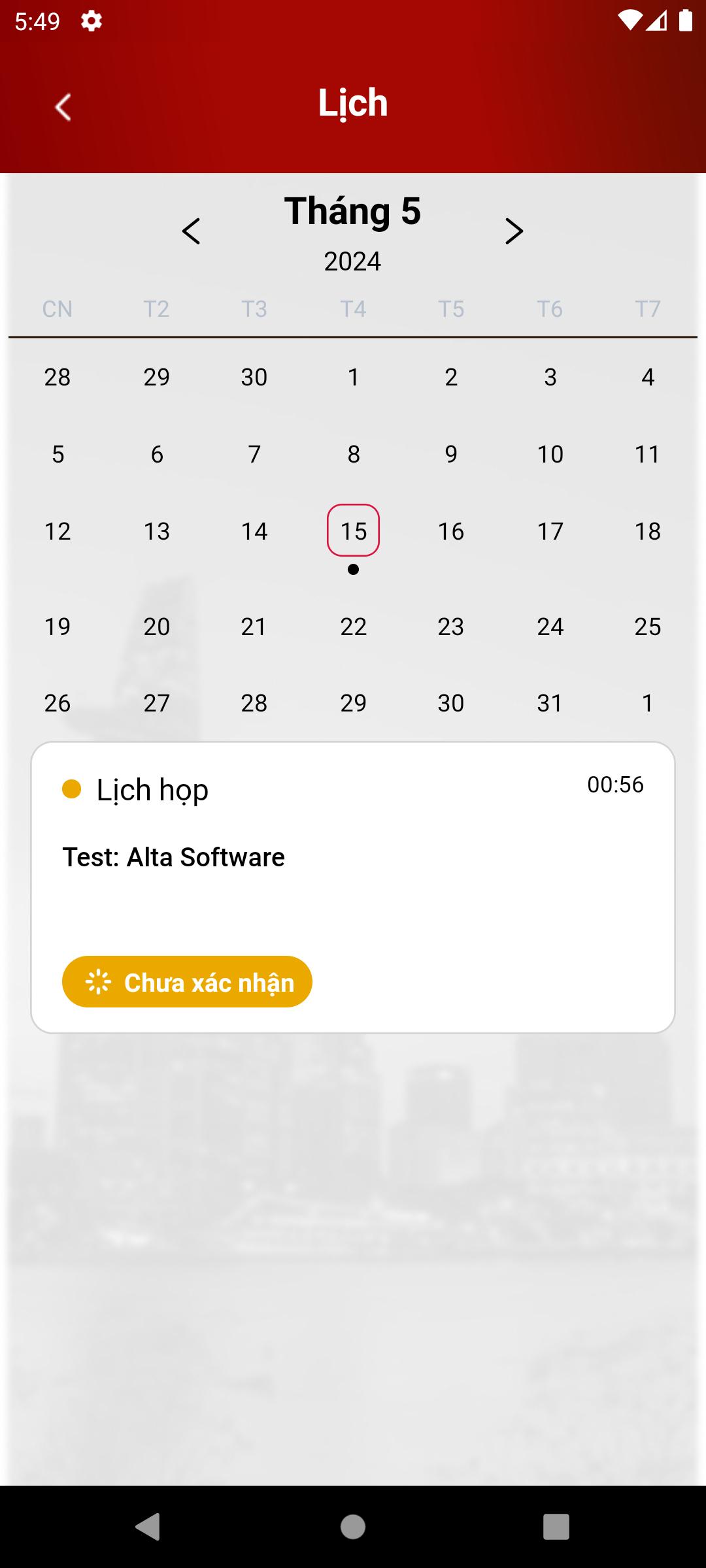Go back using the header arrow

(63, 107)
